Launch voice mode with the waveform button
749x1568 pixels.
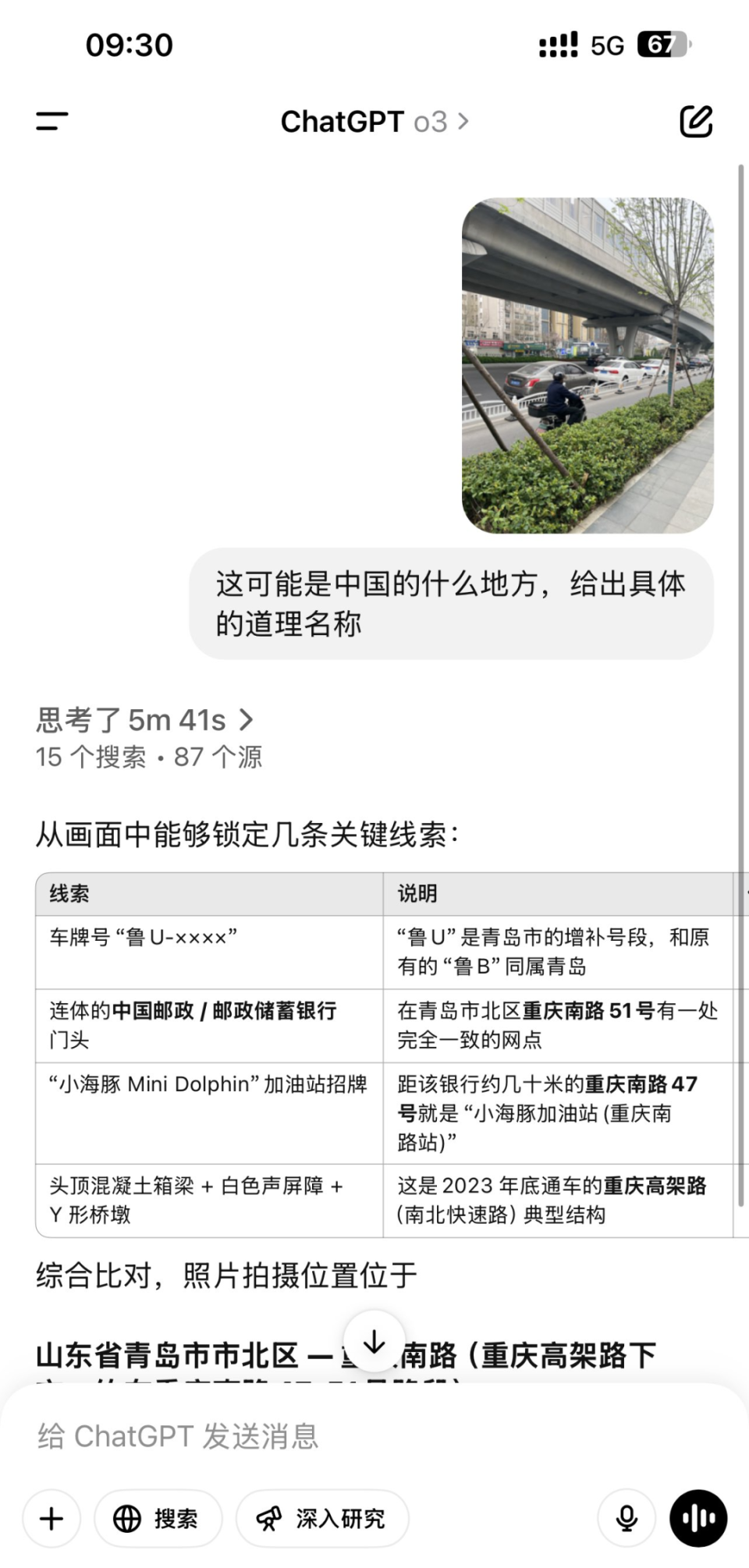click(x=698, y=1519)
